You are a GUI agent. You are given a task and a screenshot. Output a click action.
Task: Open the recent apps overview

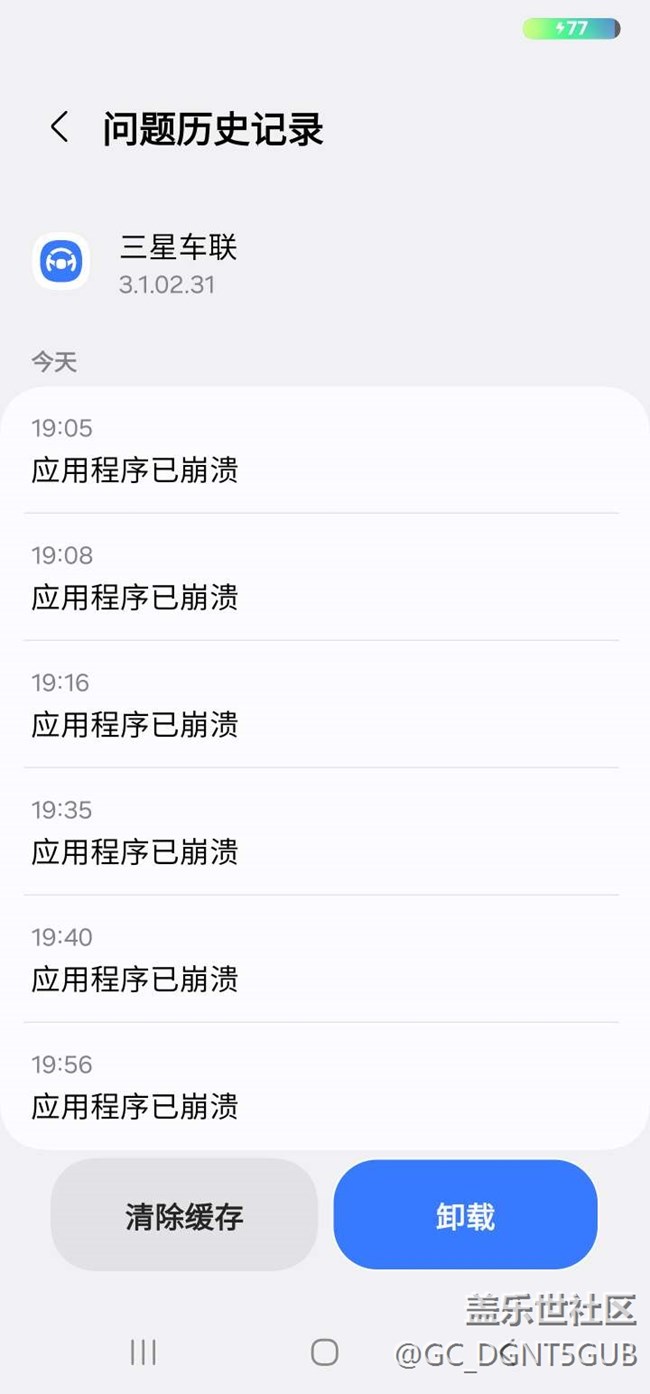tap(143, 1353)
